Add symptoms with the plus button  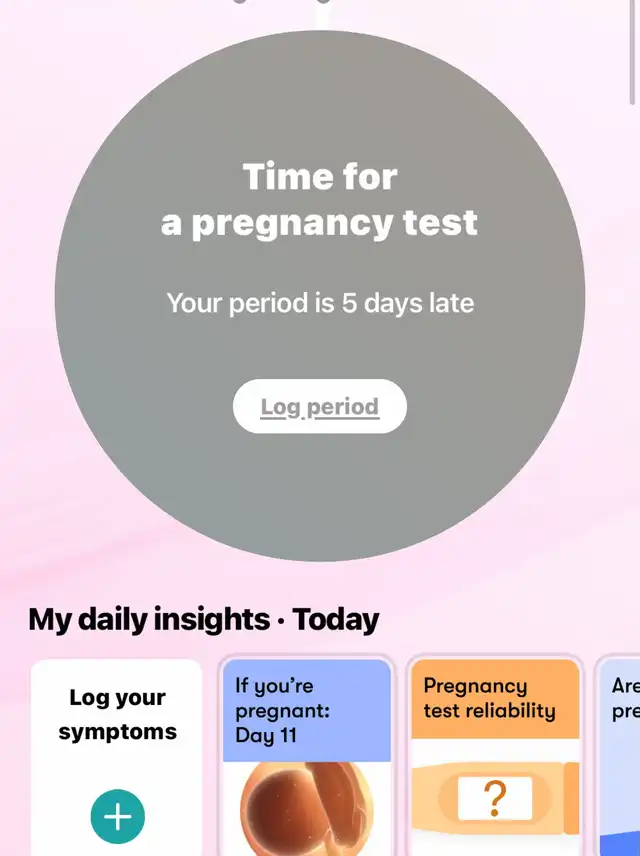point(118,816)
